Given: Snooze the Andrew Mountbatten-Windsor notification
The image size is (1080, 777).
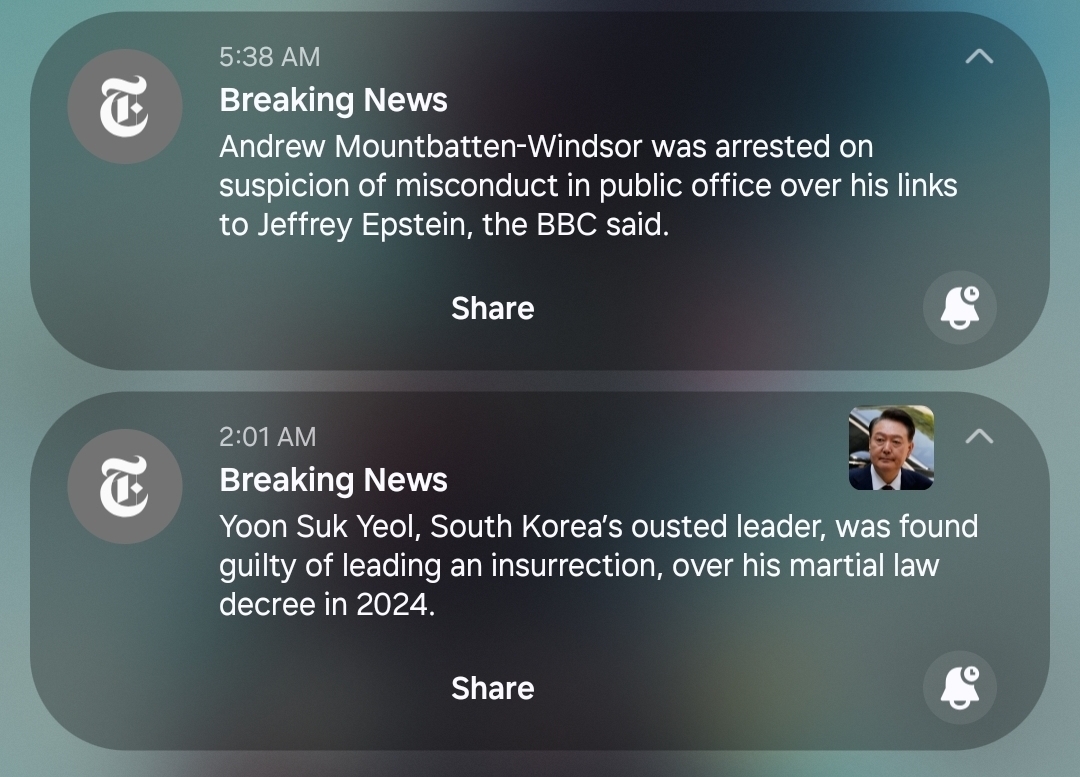Looking at the screenshot, I should tap(959, 308).
